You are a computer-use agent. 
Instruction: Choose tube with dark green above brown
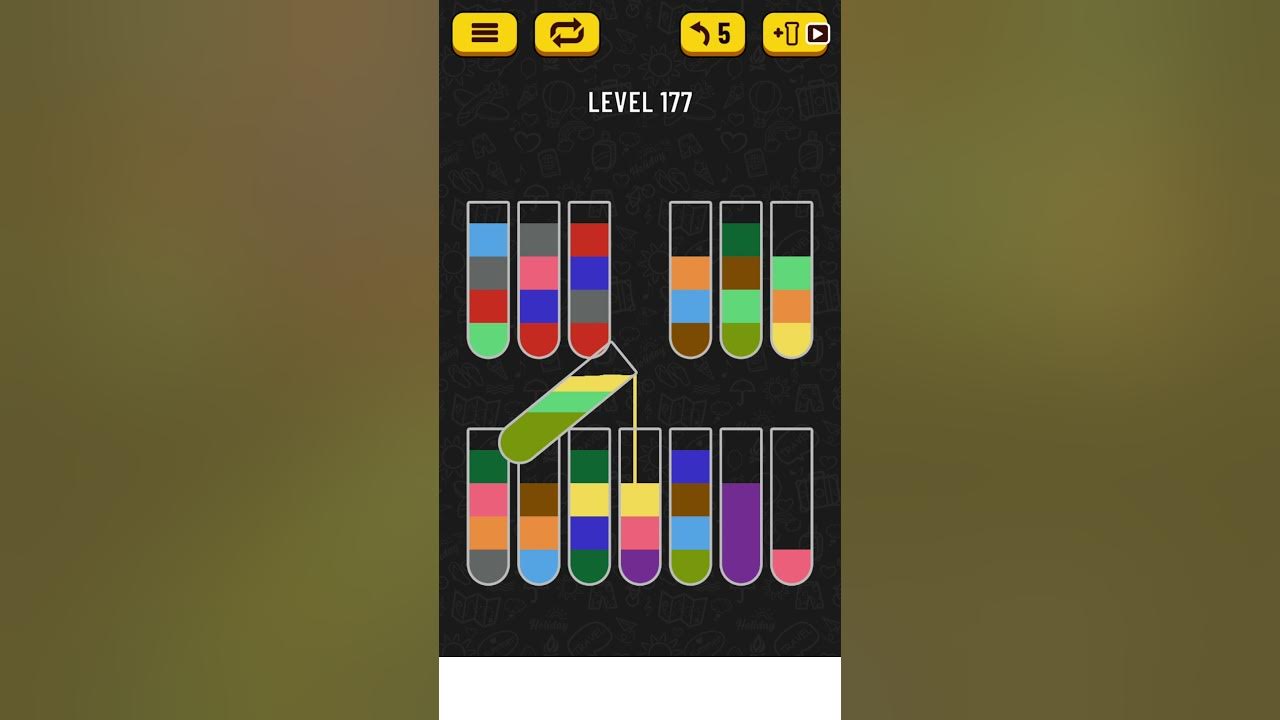coord(741,280)
